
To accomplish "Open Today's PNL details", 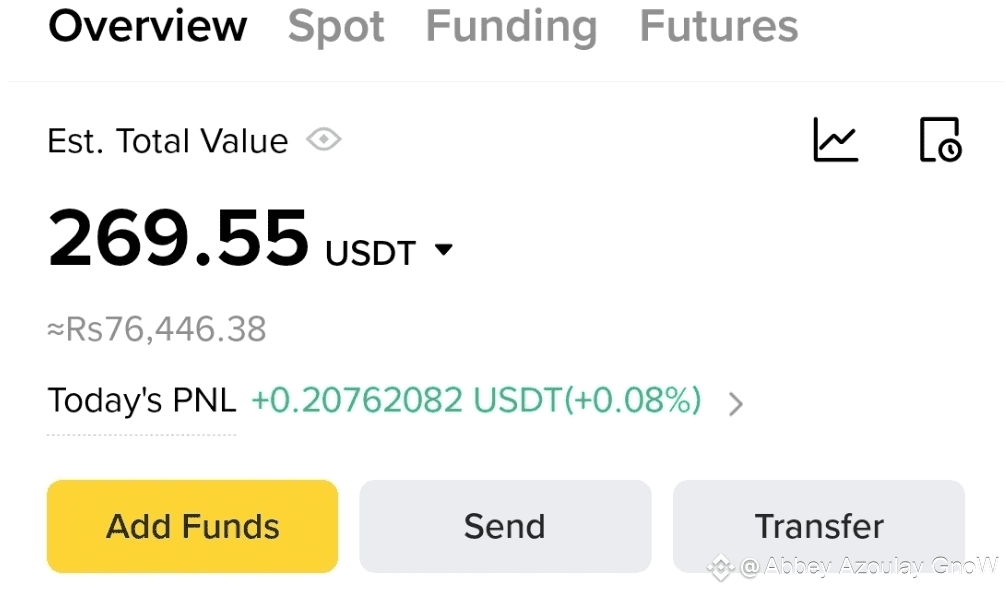I will [x=735, y=404].
